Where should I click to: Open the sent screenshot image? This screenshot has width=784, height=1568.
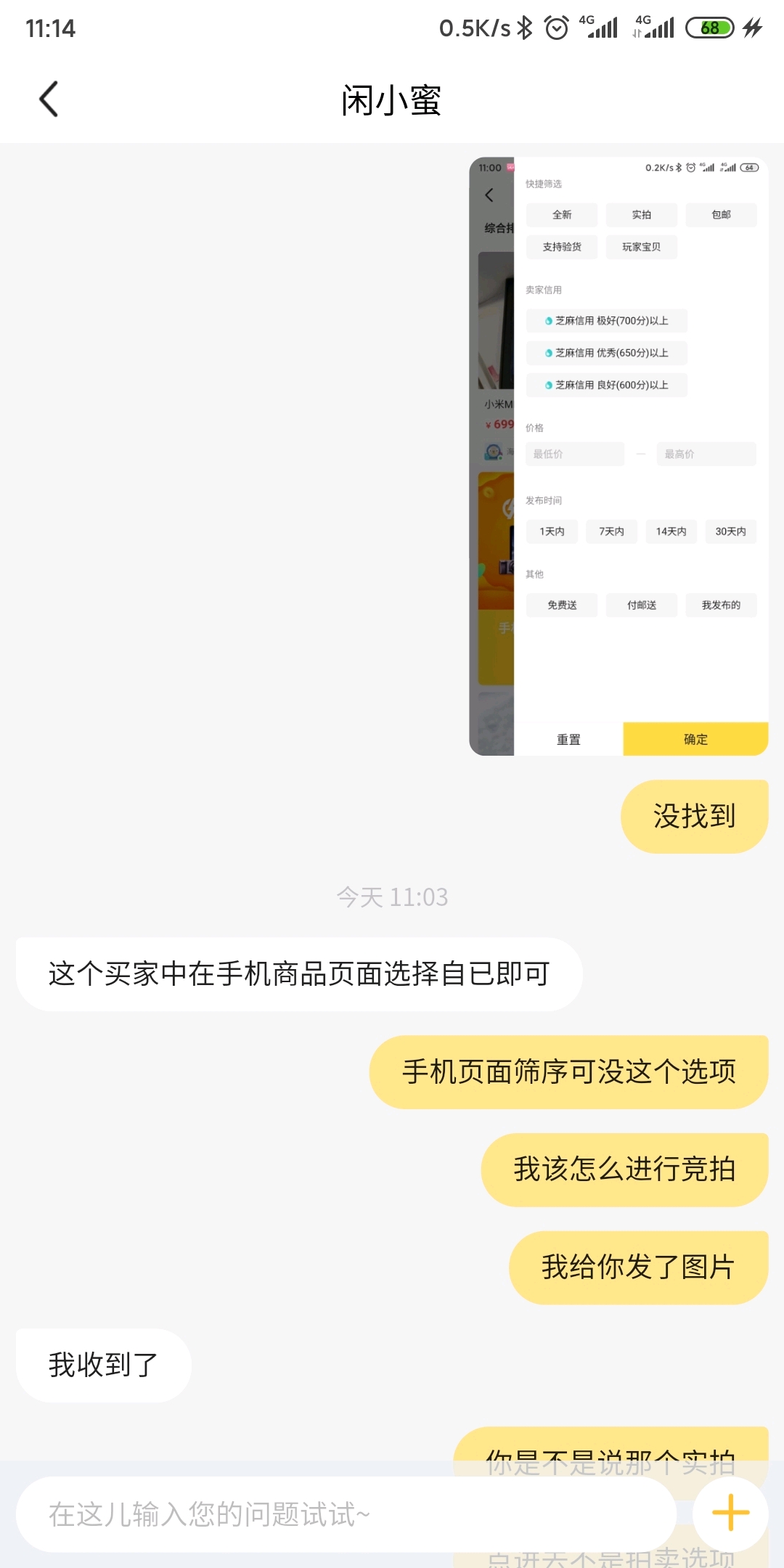pos(618,456)
